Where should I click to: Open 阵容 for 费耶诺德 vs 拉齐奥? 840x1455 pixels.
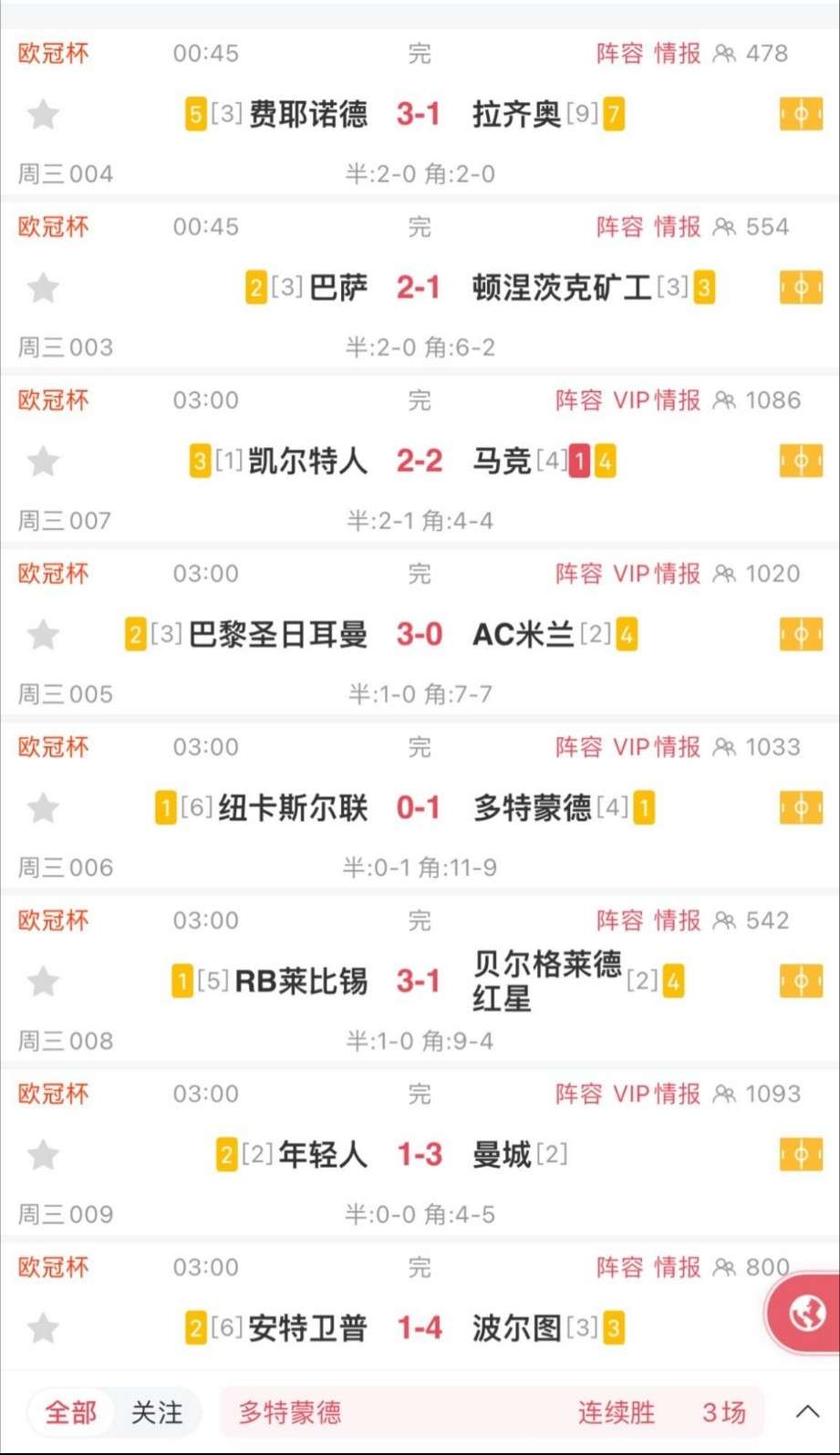point(619,54)
